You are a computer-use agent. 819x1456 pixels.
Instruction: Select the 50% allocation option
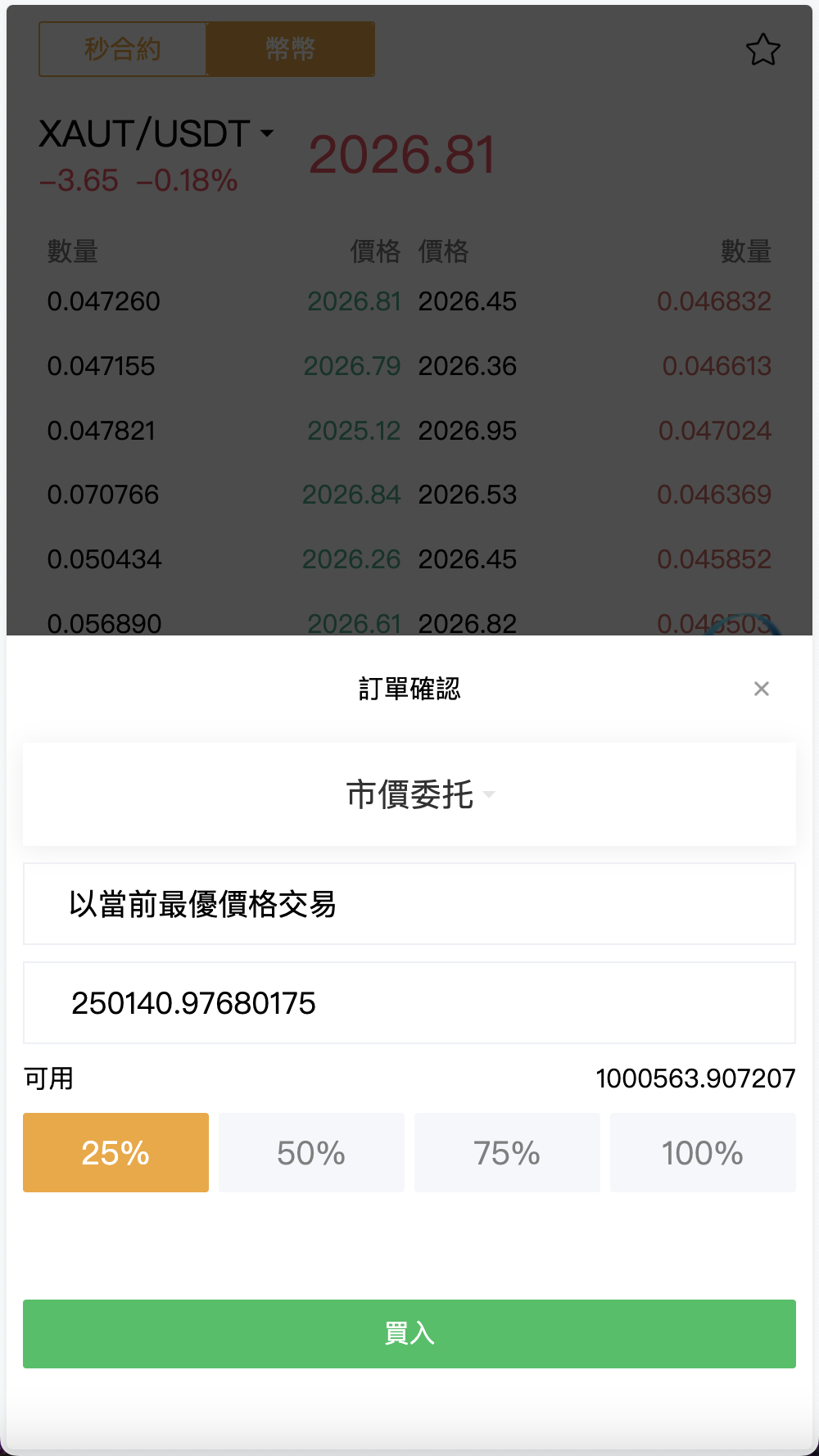point(311,1152)
